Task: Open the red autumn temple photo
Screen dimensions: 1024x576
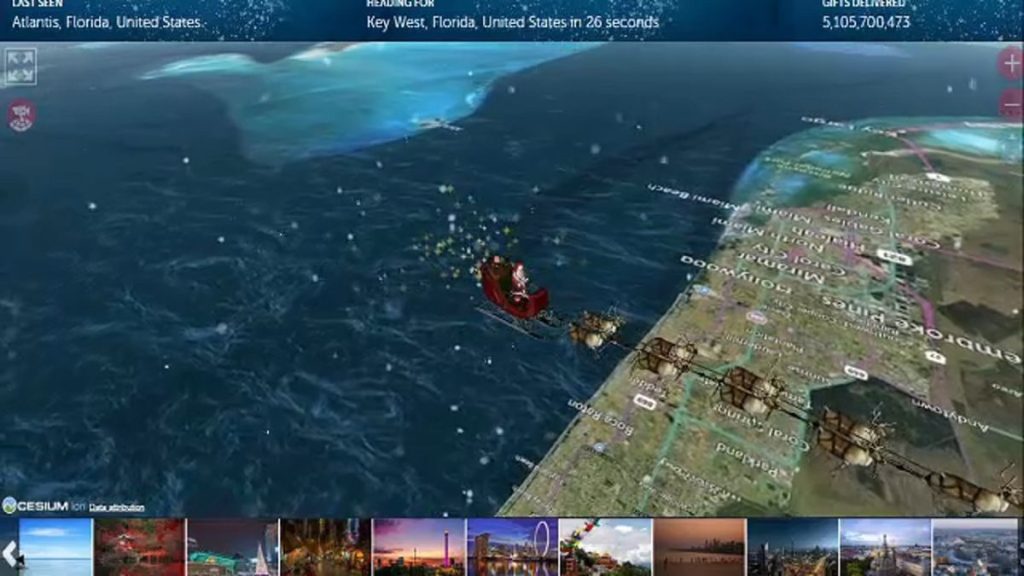Action: tap(139, 547)
